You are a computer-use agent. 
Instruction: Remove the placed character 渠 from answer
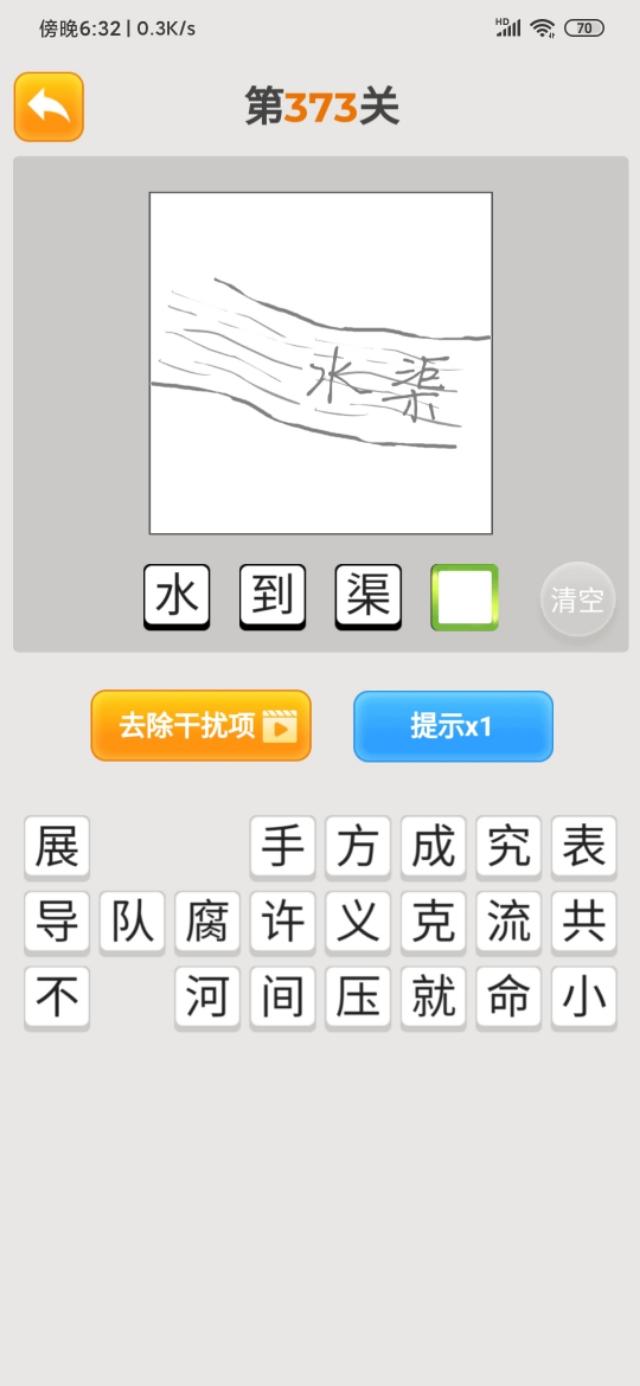pos(368,597)
